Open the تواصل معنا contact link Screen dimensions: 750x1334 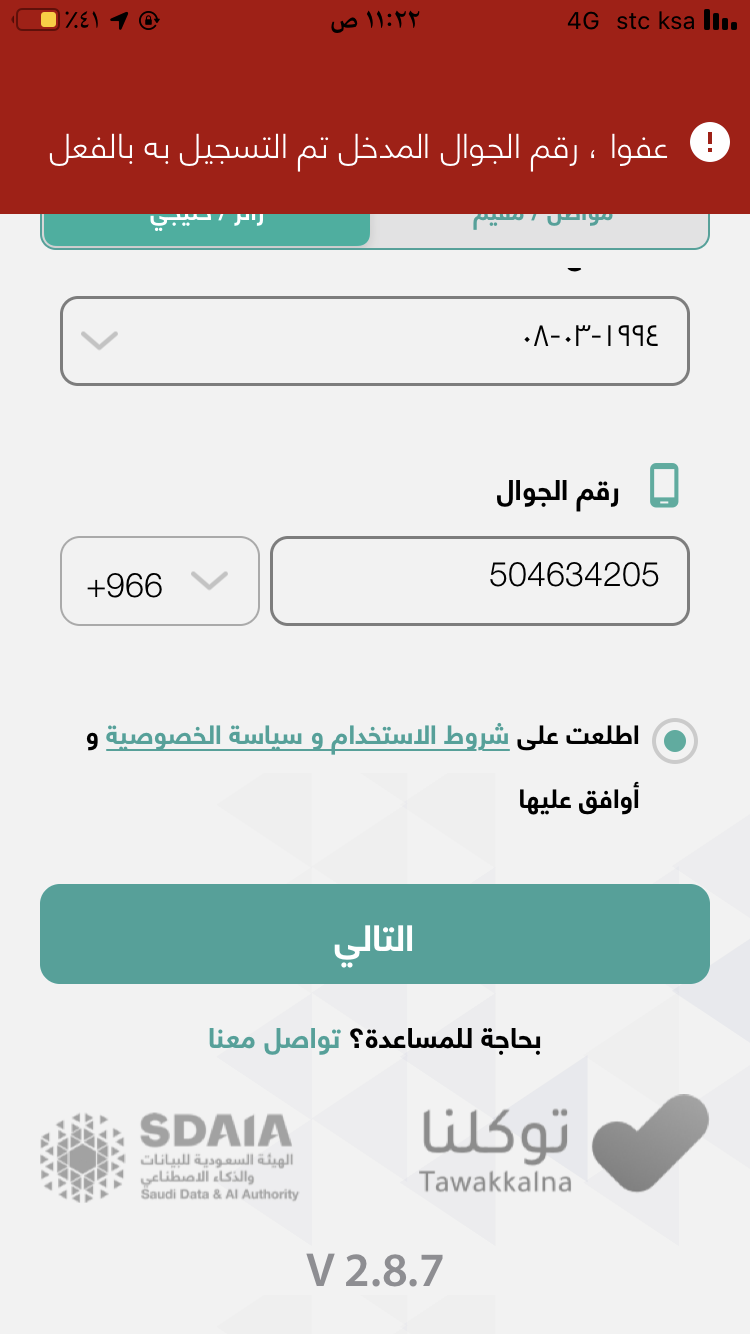(274, 1039)
